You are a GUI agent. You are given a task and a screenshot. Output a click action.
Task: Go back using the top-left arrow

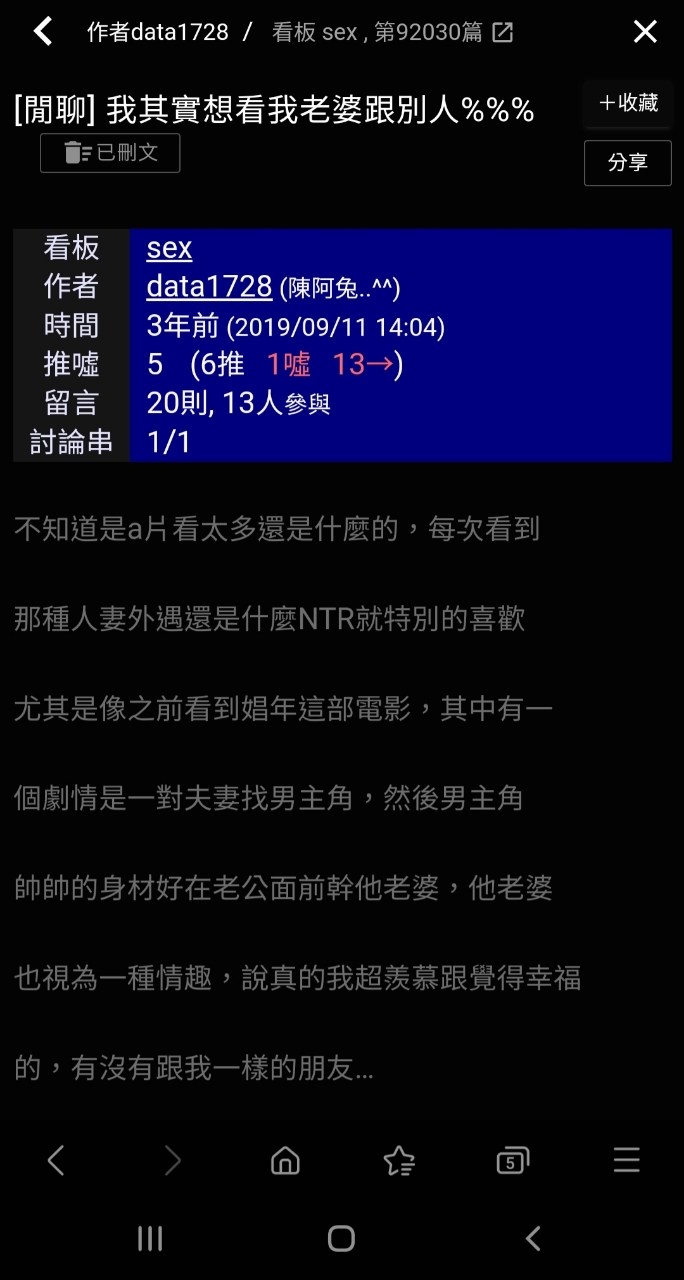pyautogui.click(x=42, y=32)
